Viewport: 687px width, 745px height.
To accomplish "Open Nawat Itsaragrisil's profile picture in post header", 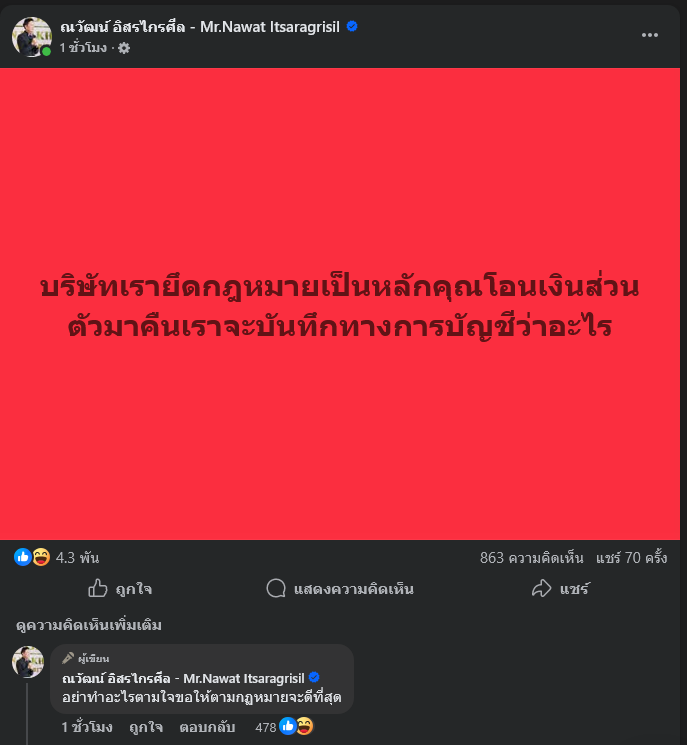I will [31, 36].
